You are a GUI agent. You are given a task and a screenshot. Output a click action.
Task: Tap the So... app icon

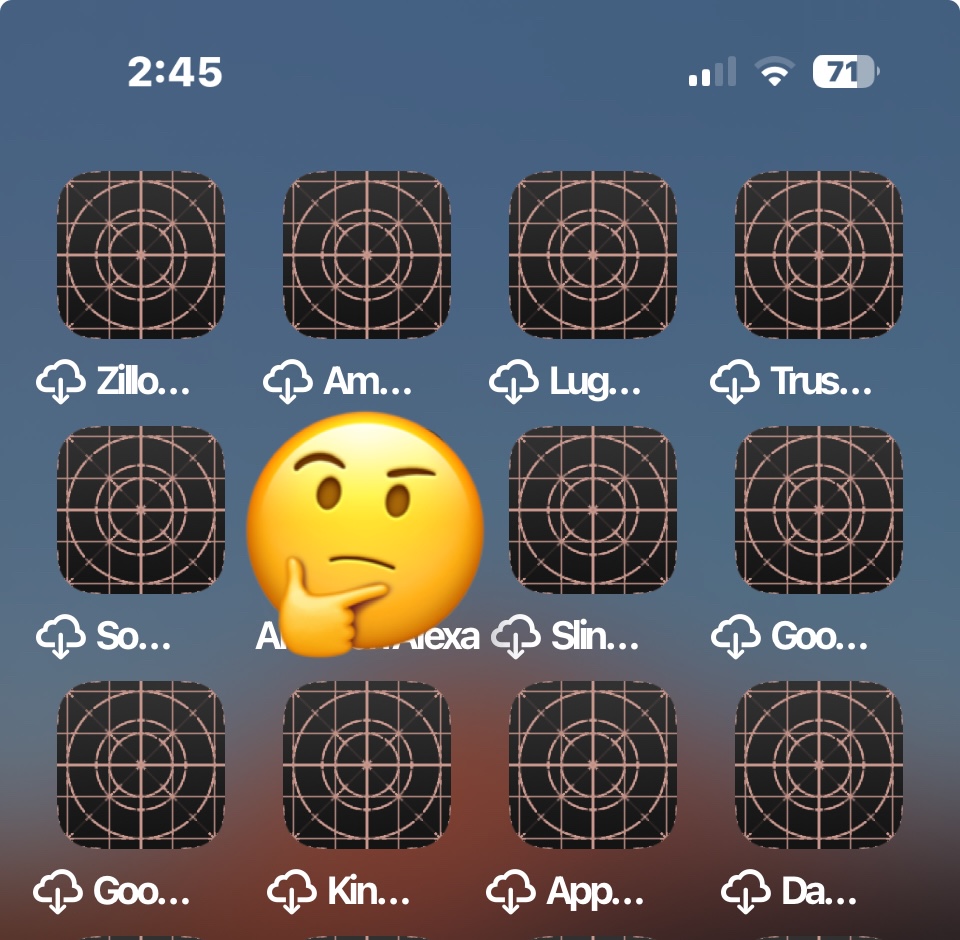140,510
